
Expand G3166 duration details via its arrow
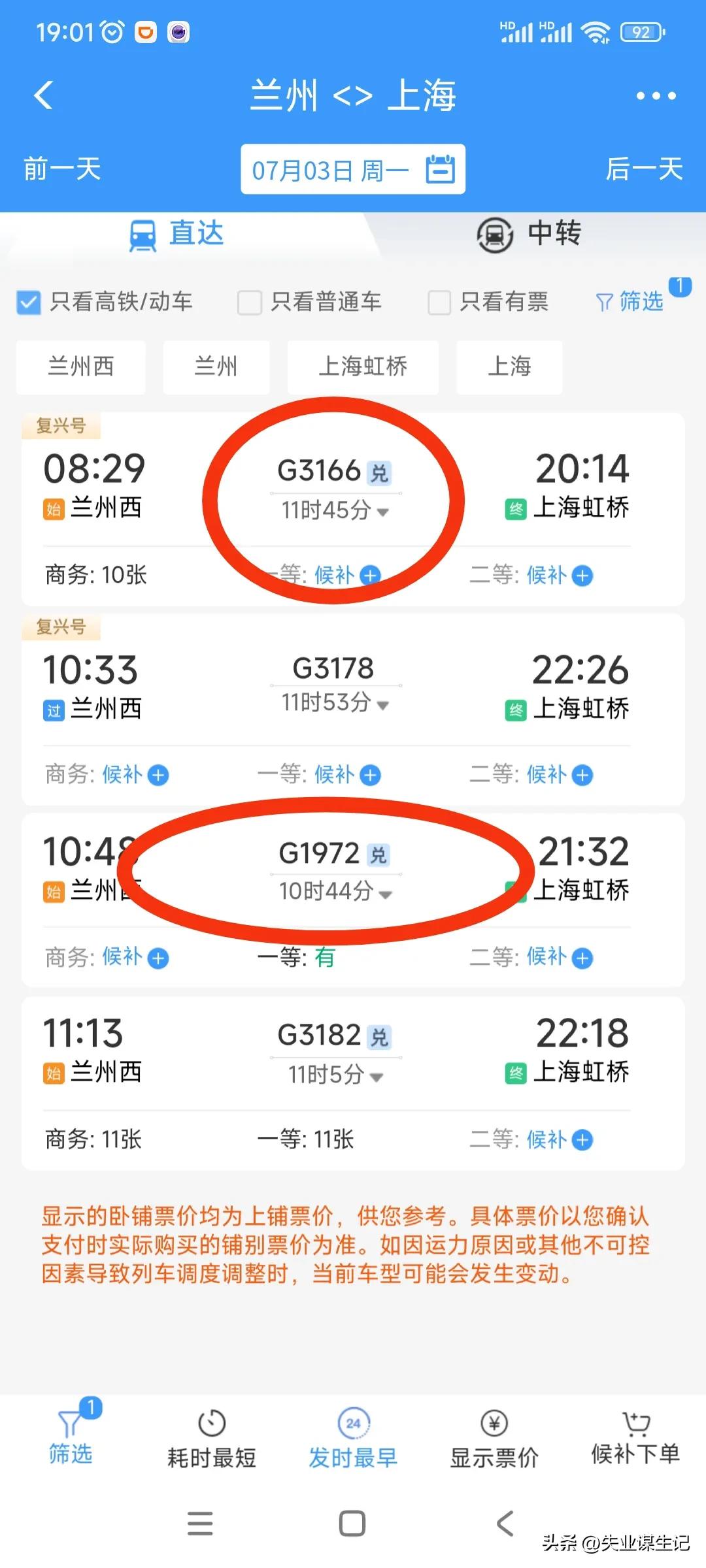(x=384, y=513)
